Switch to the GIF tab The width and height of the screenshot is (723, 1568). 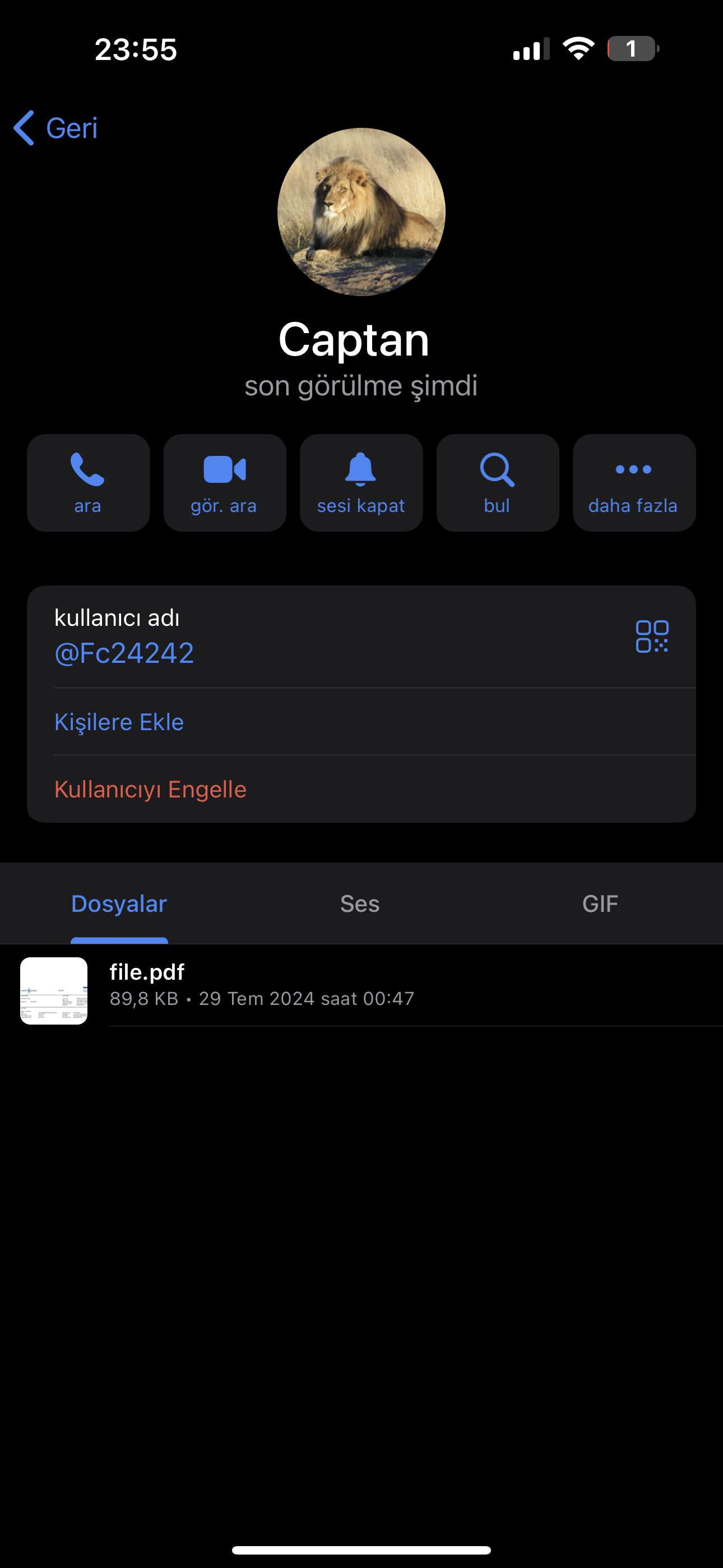click(600, 904)
